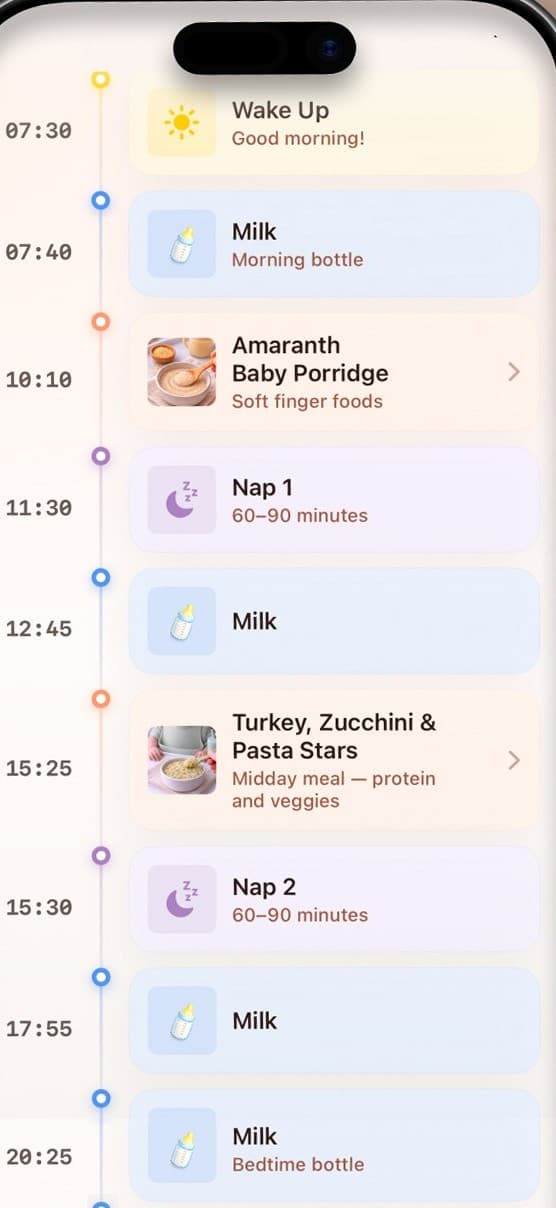This screenshot has height=1208, width=556.
Task: Tap the chevron on Amaranth Baby Porridge
Action: pyautogui.click(x=514, y=372)
